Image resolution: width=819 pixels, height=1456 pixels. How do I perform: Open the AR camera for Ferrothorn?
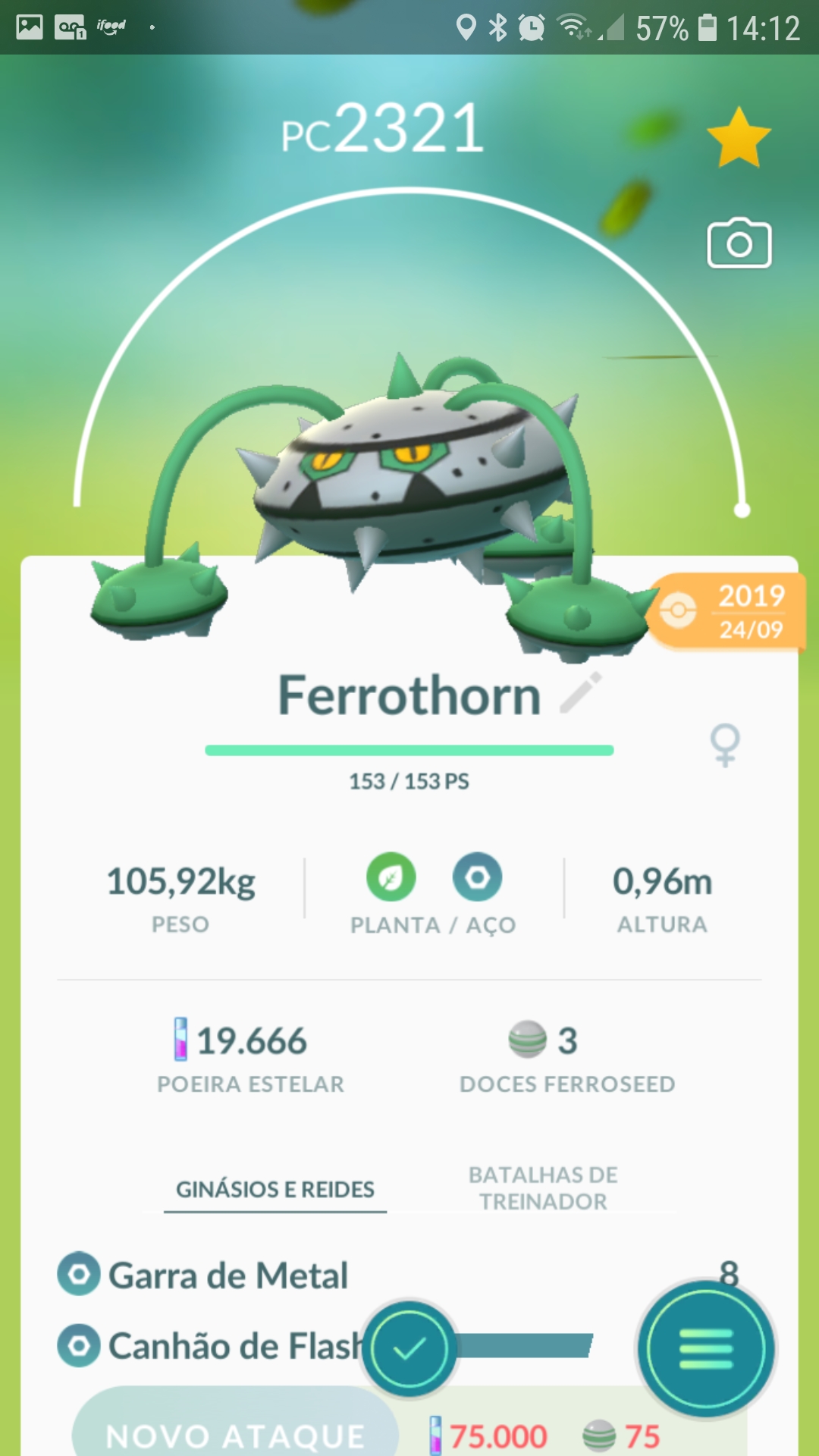coord(739,244)
